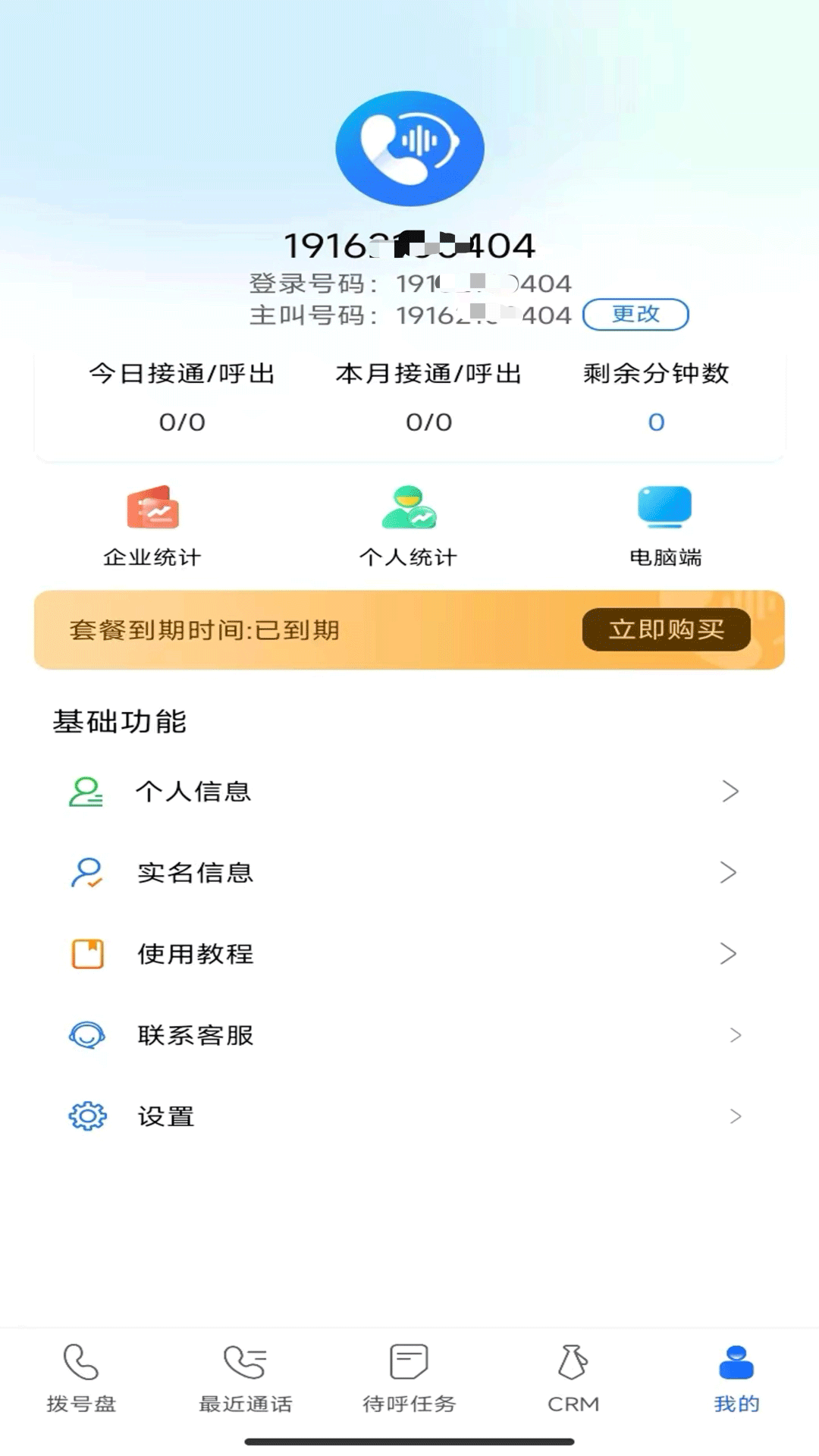819x1456 pixels.
Task: Switch to the 拨号盘 tab
Action: pyautogui.click(x=80, y=1380)
